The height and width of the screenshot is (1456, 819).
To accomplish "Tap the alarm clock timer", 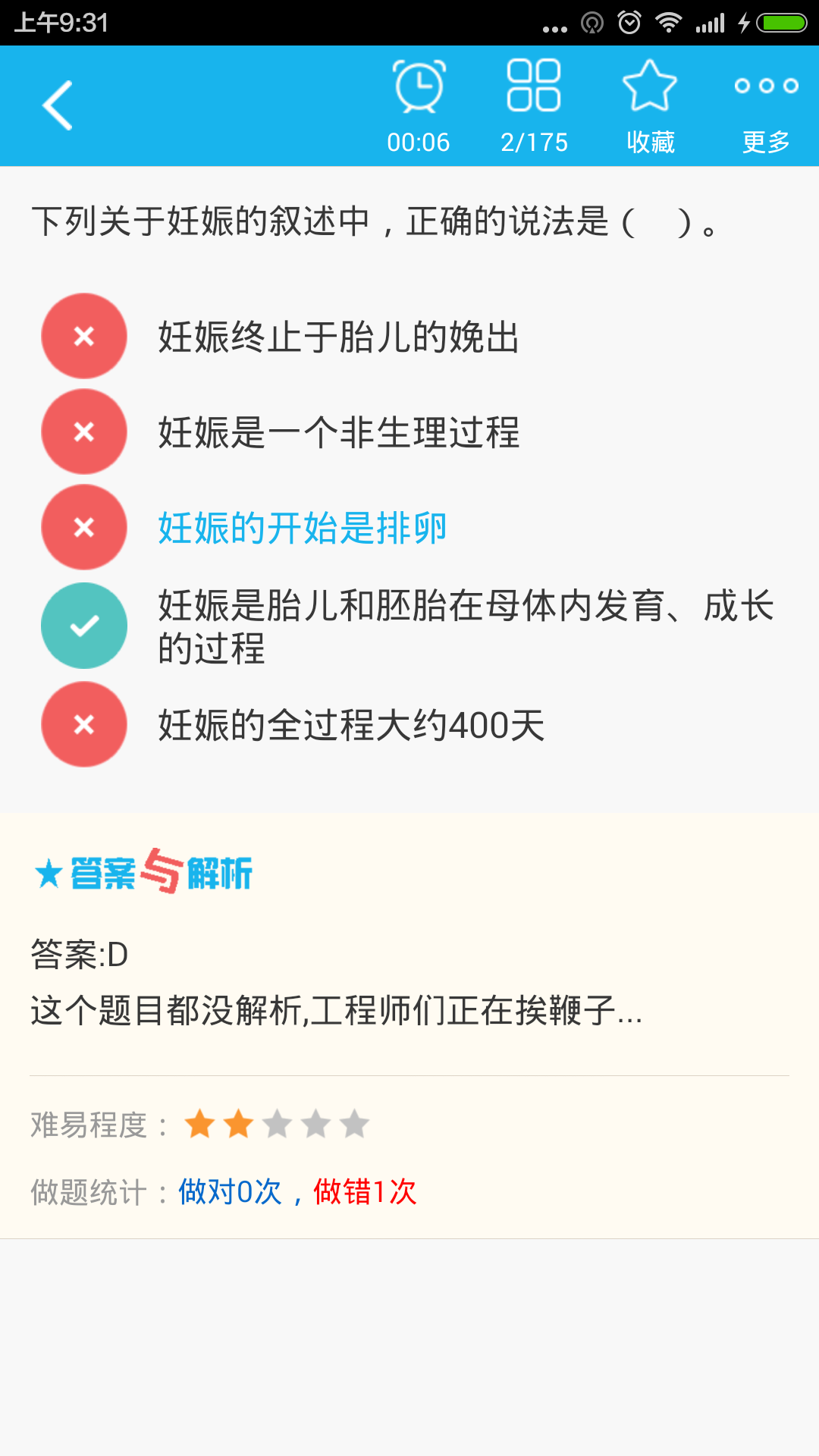I will pyautogui.click(x=419, y=106).
